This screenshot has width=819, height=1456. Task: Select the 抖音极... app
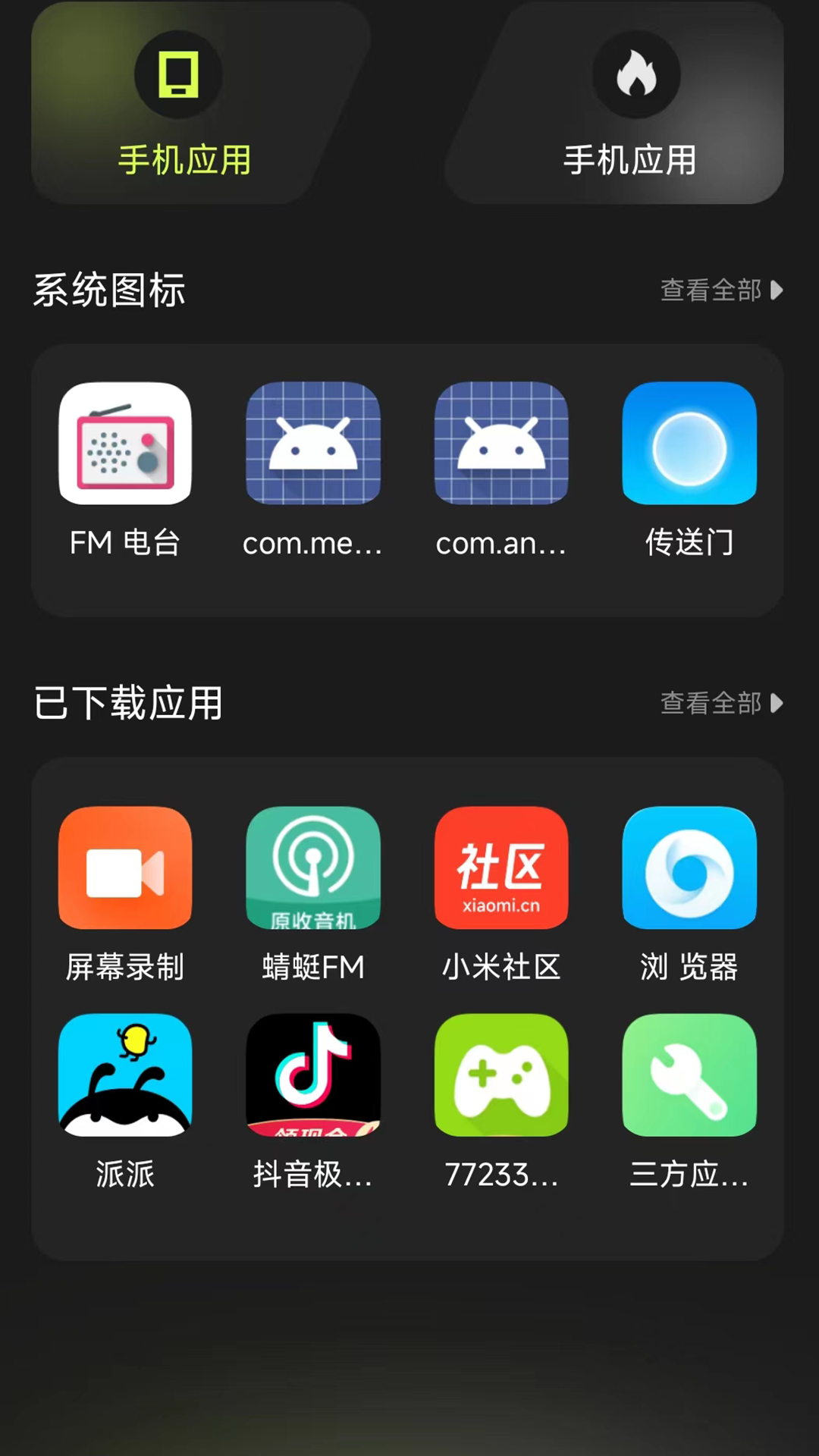(x=313, y=1075)
